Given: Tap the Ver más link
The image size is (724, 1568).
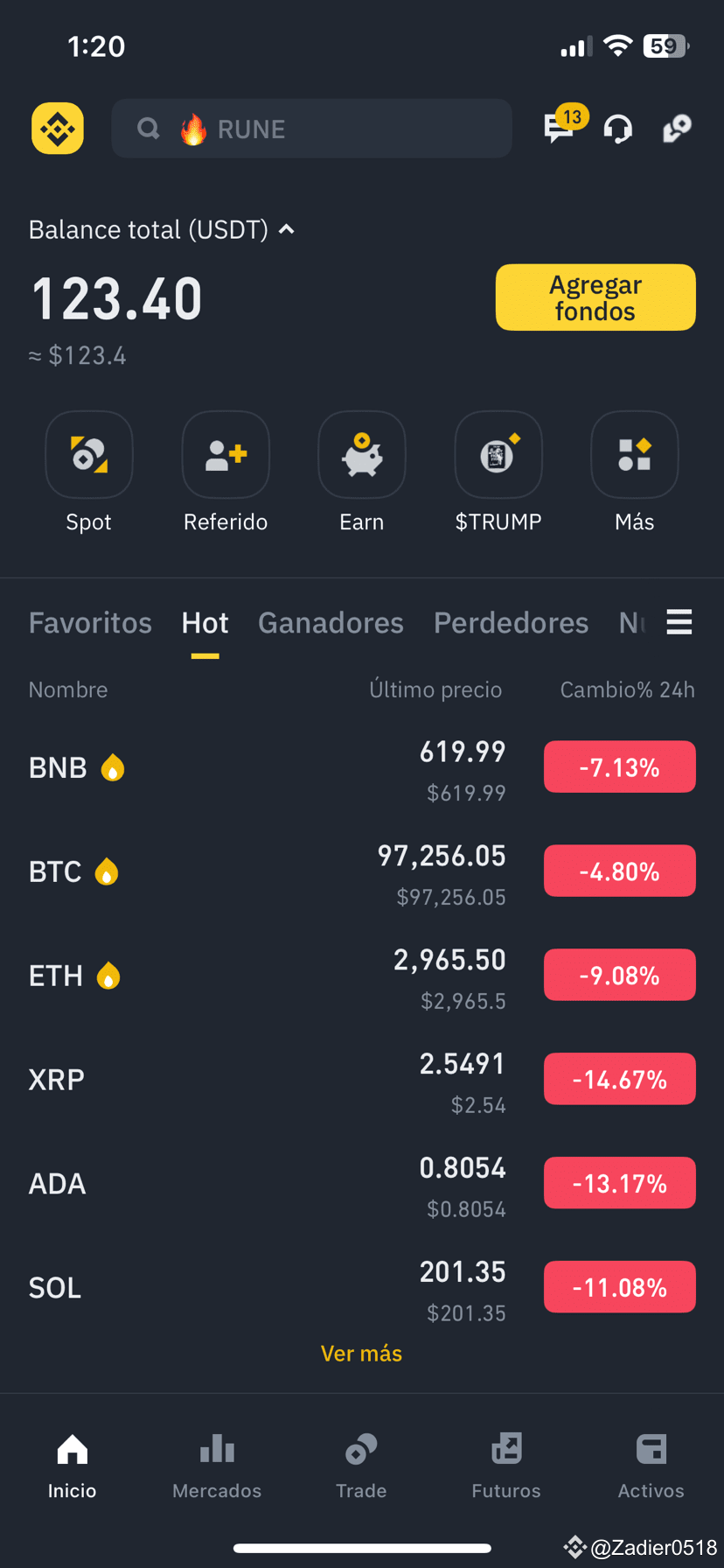Looking at the screenshot, I should tap(362, 1354).
